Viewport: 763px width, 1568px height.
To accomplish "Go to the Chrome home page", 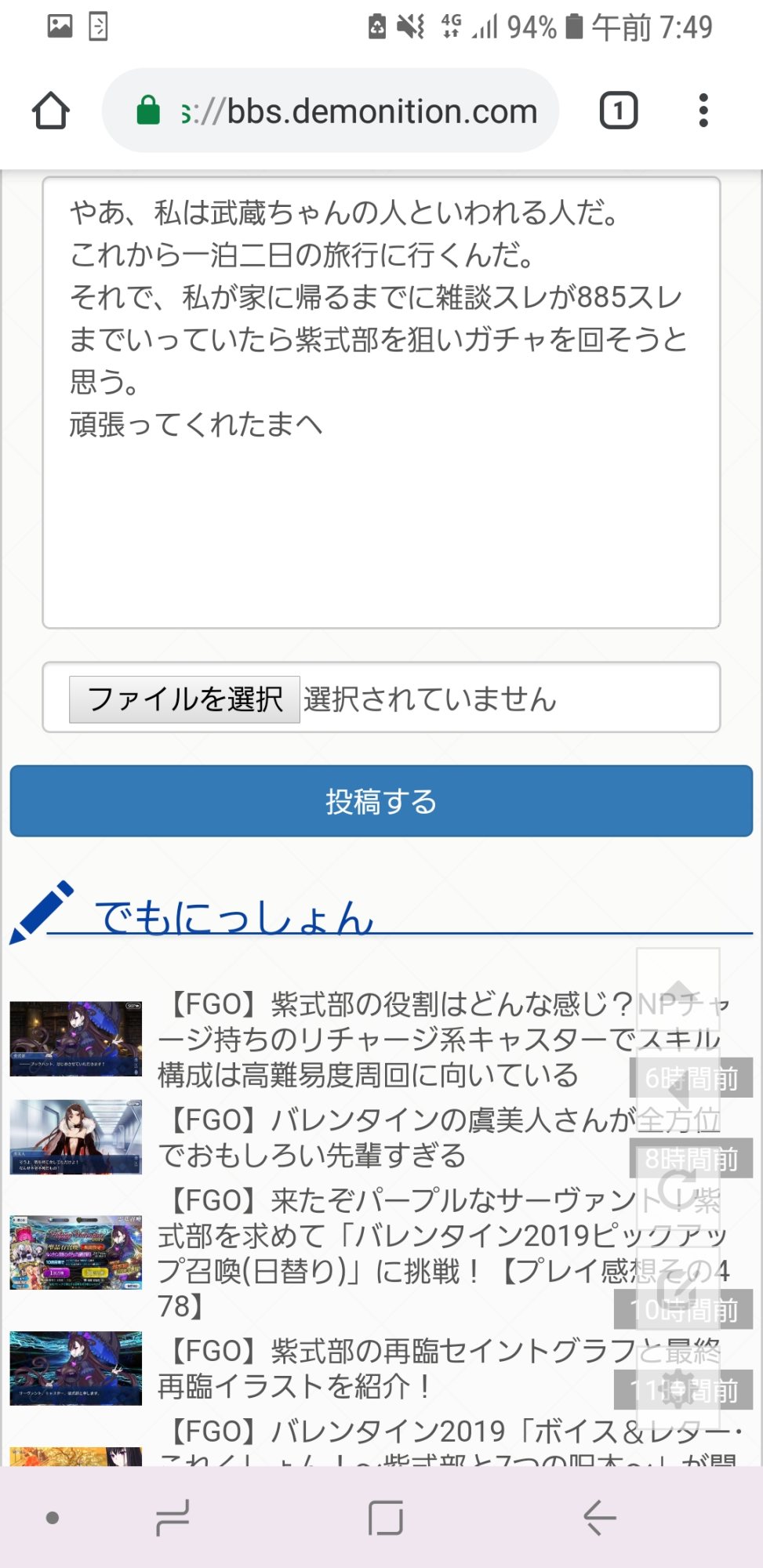I will pos(51,111).
